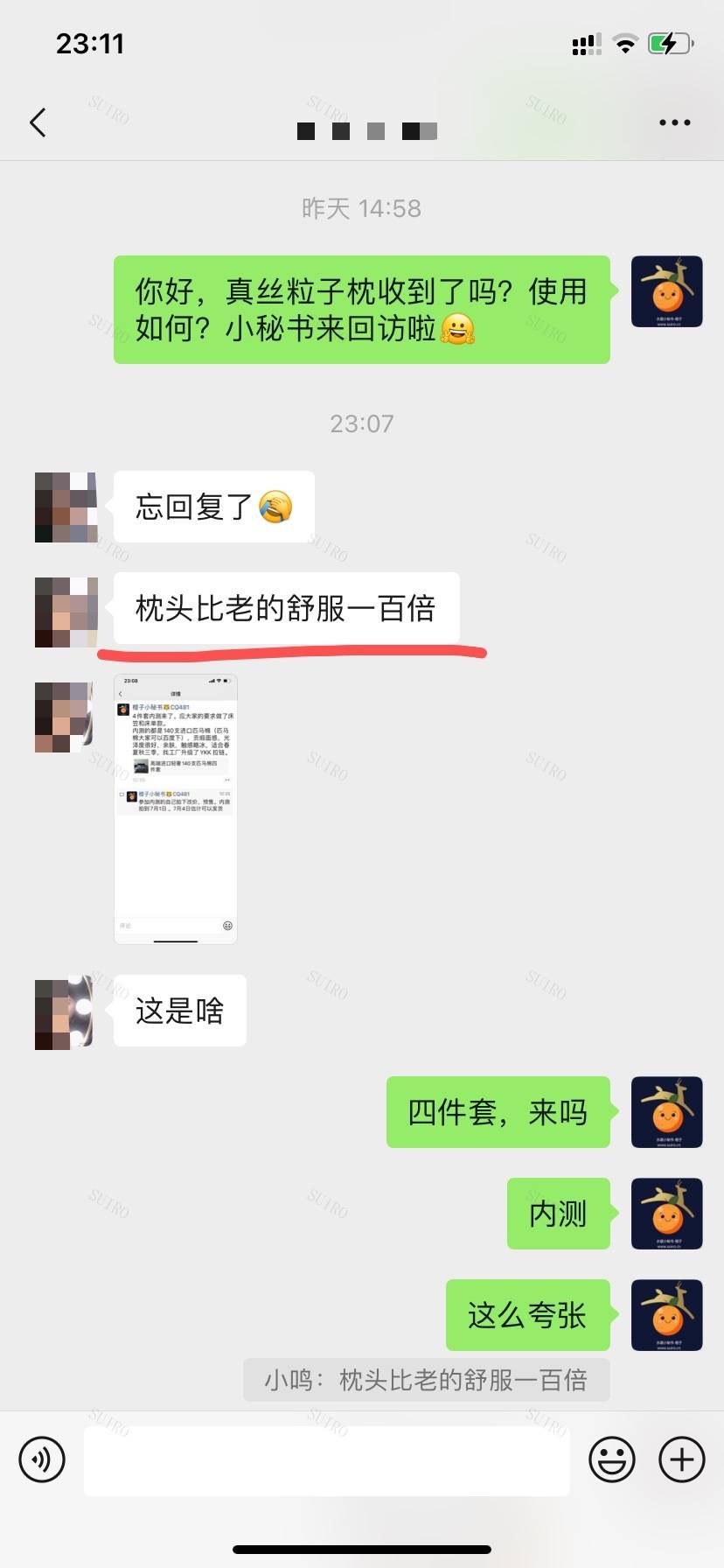
Task: Open the chat info overflow menu
Action: [674, 122]
